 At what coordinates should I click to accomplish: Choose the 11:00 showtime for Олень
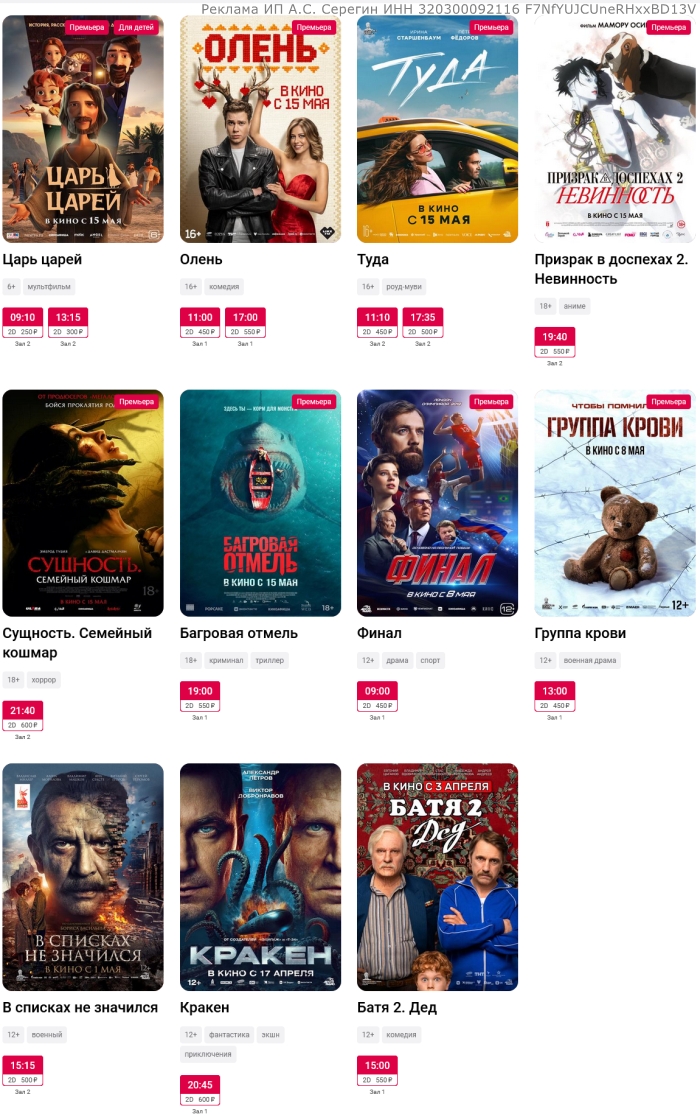click(200, 322)
